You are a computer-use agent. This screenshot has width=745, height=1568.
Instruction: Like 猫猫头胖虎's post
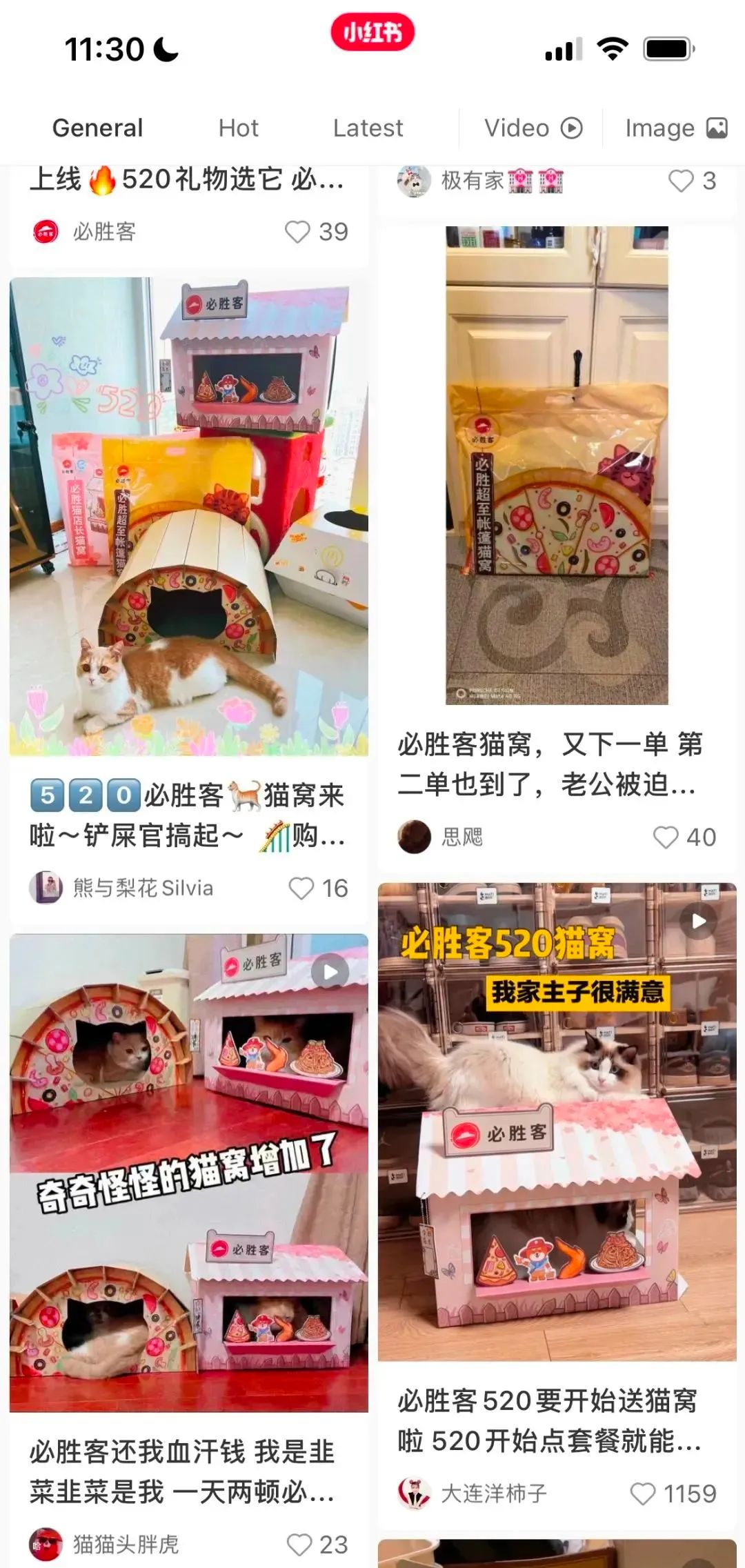[x=299, y=1545]
